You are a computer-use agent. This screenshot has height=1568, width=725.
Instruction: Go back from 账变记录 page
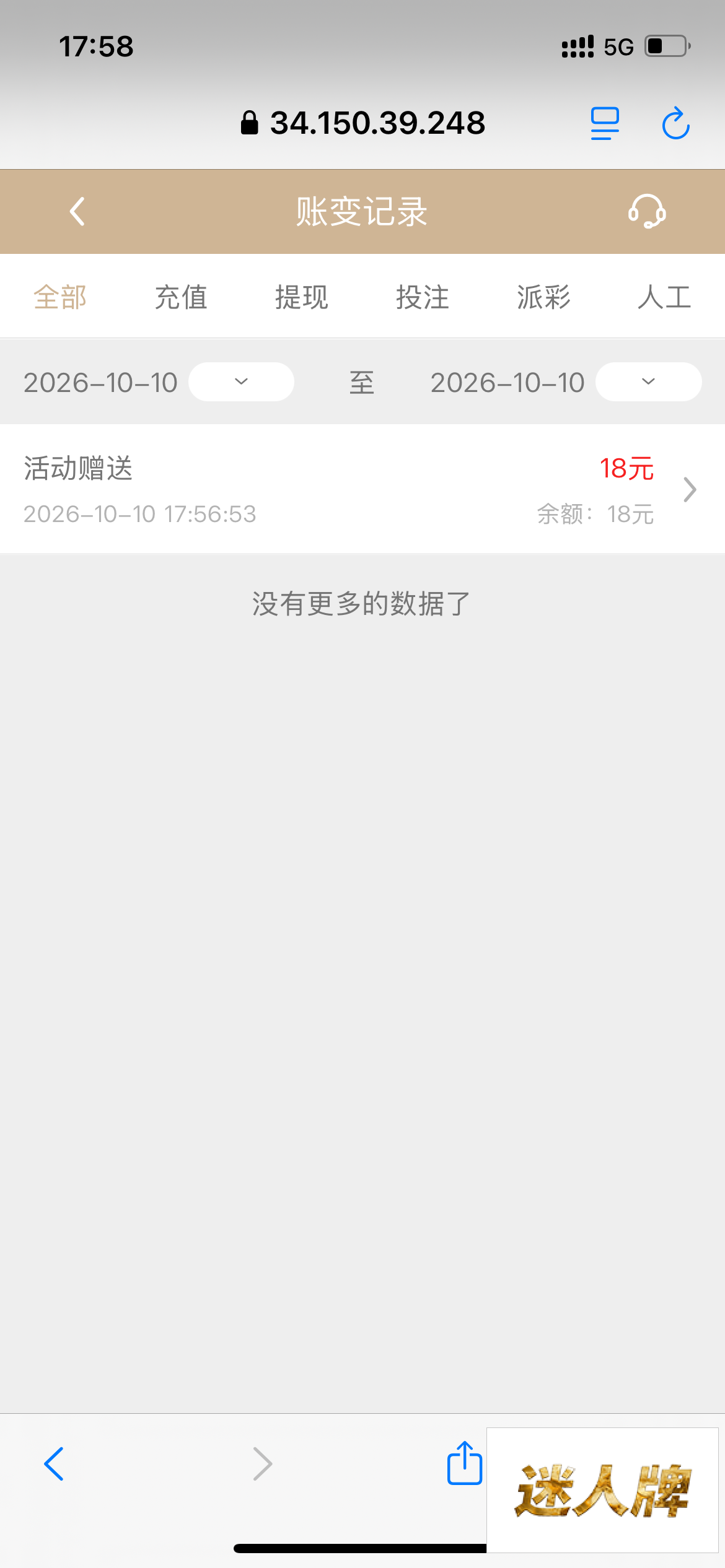(77, 212)
